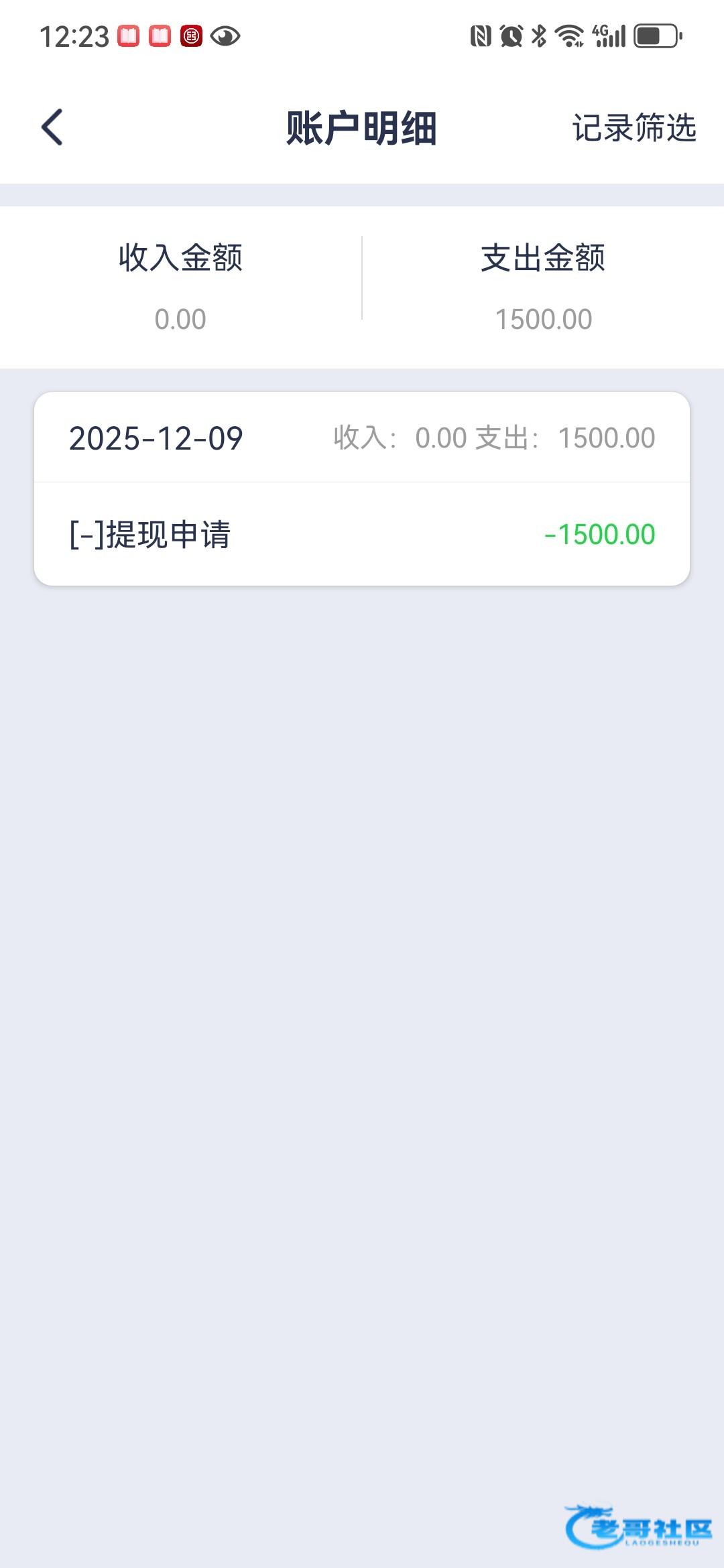Go back using the top-left arrow

pos(52,127)
